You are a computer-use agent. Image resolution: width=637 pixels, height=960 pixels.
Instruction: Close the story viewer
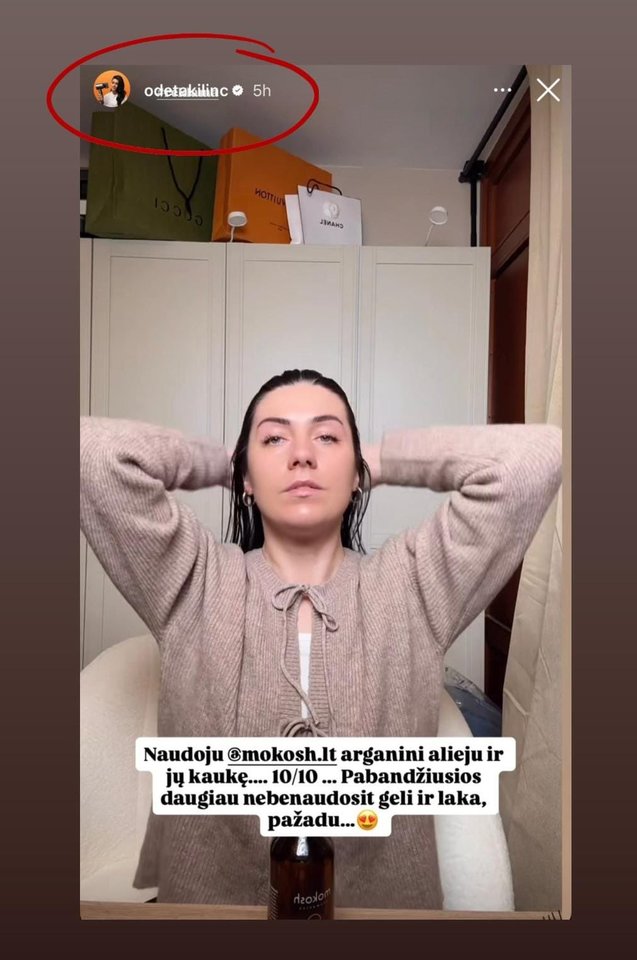click(548, 90)
